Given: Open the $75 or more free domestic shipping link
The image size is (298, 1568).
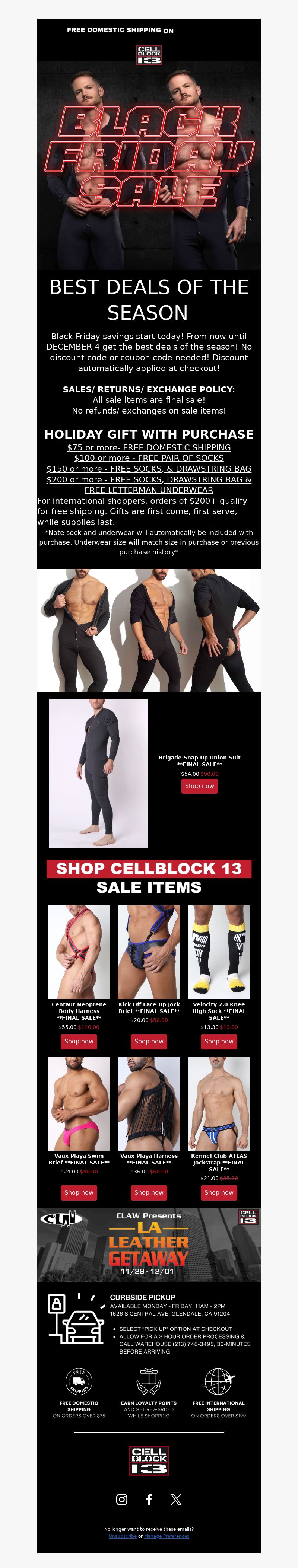Looking at the screenshot, I should [149, 447].
